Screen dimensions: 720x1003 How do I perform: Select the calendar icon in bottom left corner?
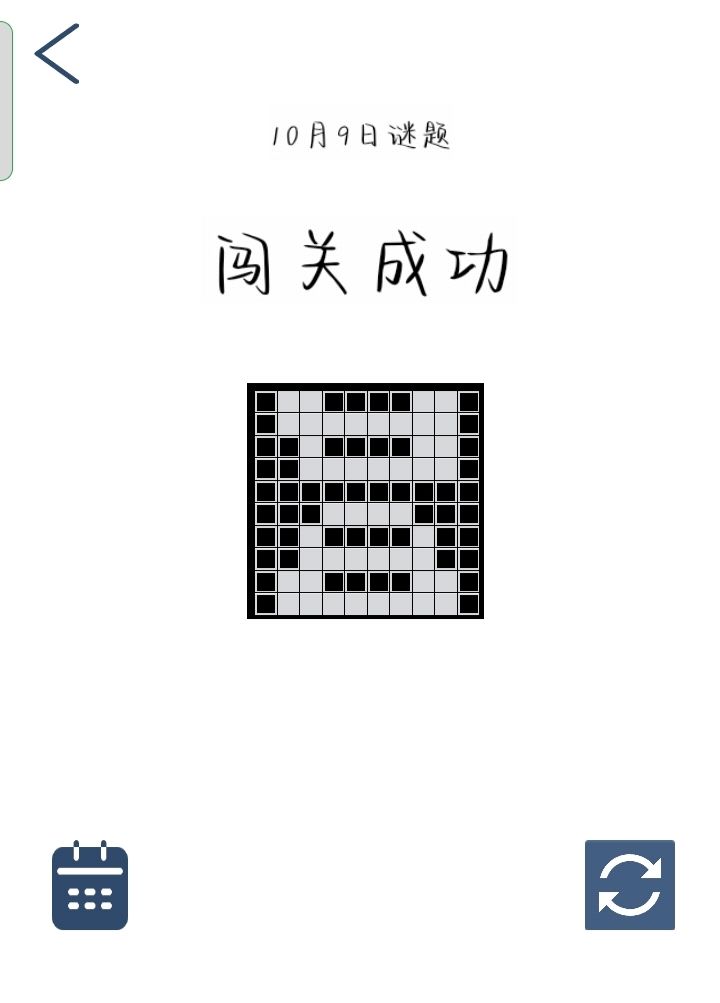coord(89,887)
